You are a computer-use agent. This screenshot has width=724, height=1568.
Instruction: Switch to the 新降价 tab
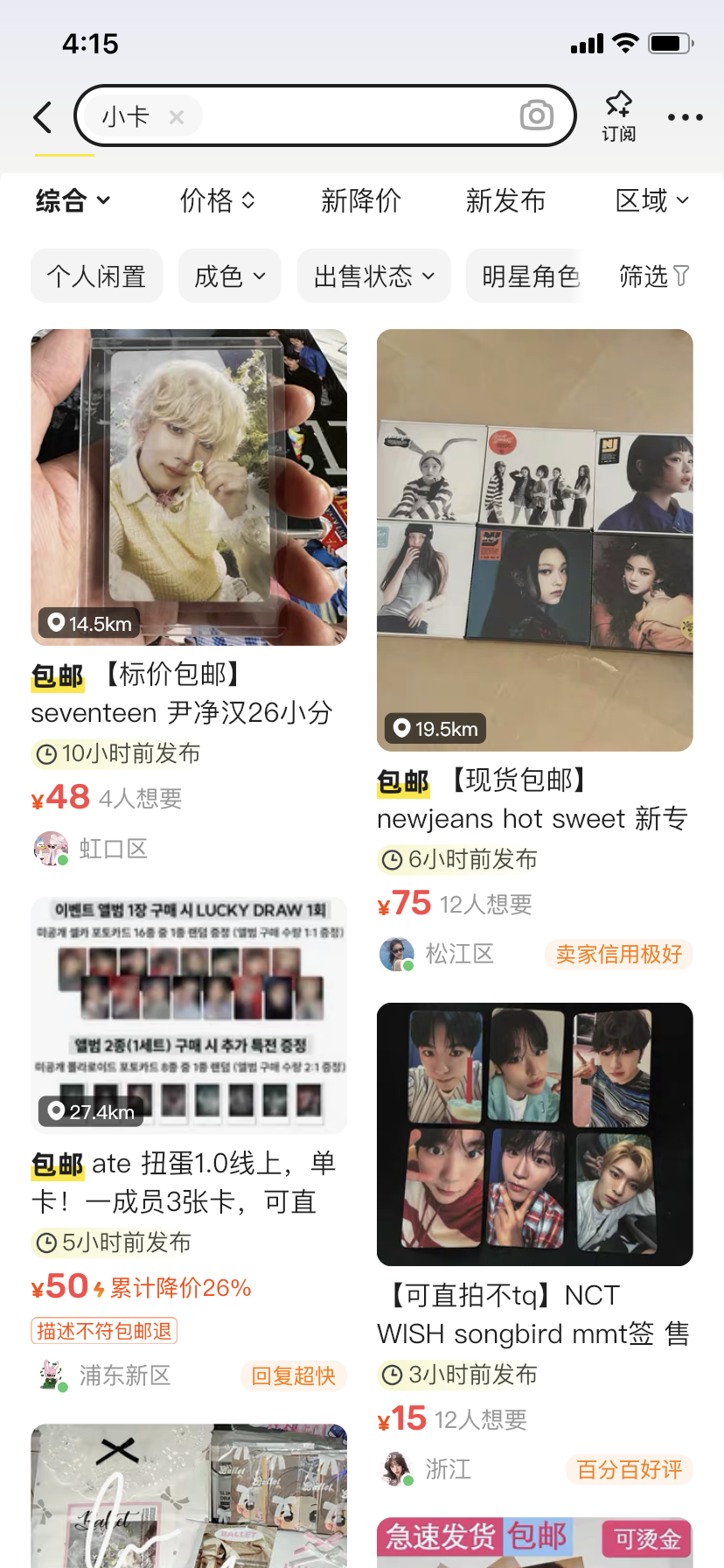point(360,200)
